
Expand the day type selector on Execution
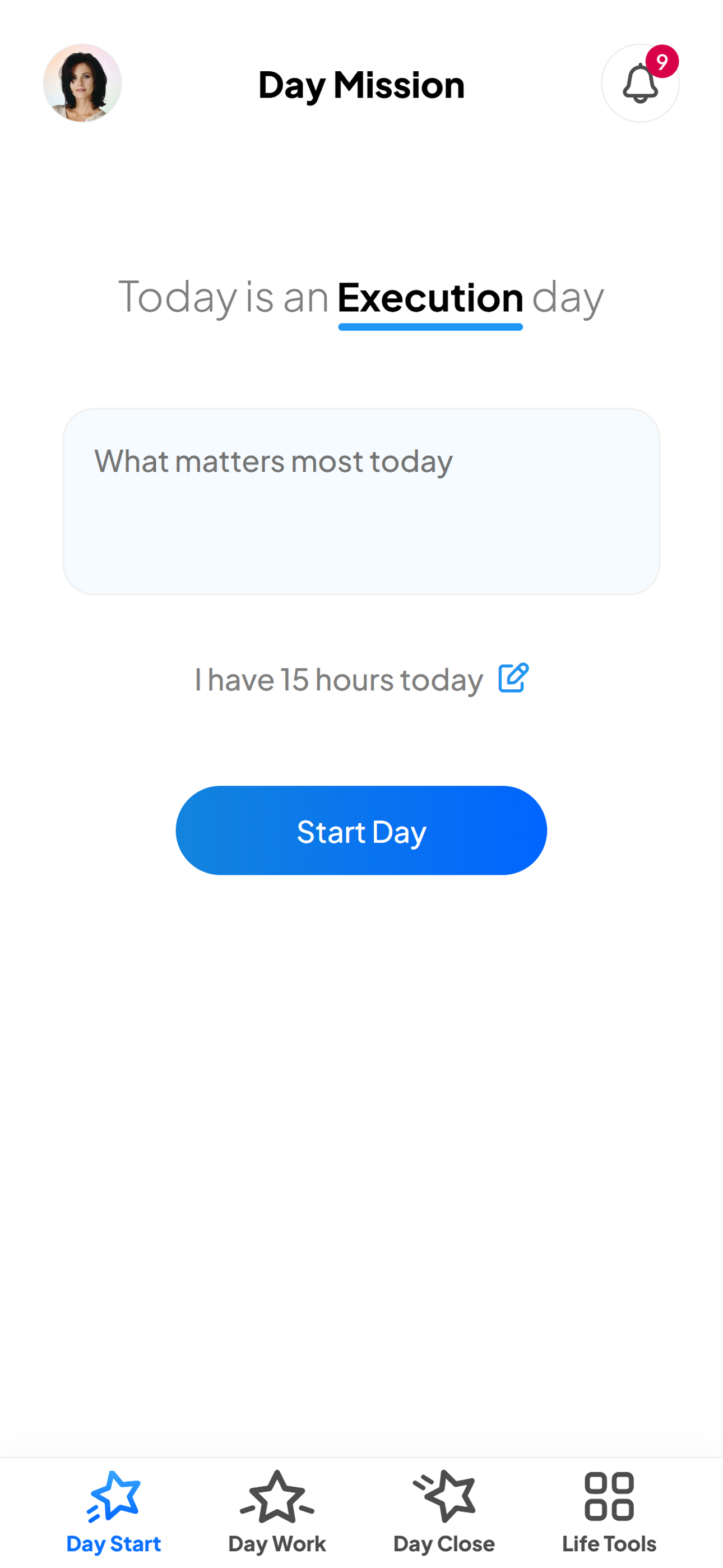click(430, 298)
